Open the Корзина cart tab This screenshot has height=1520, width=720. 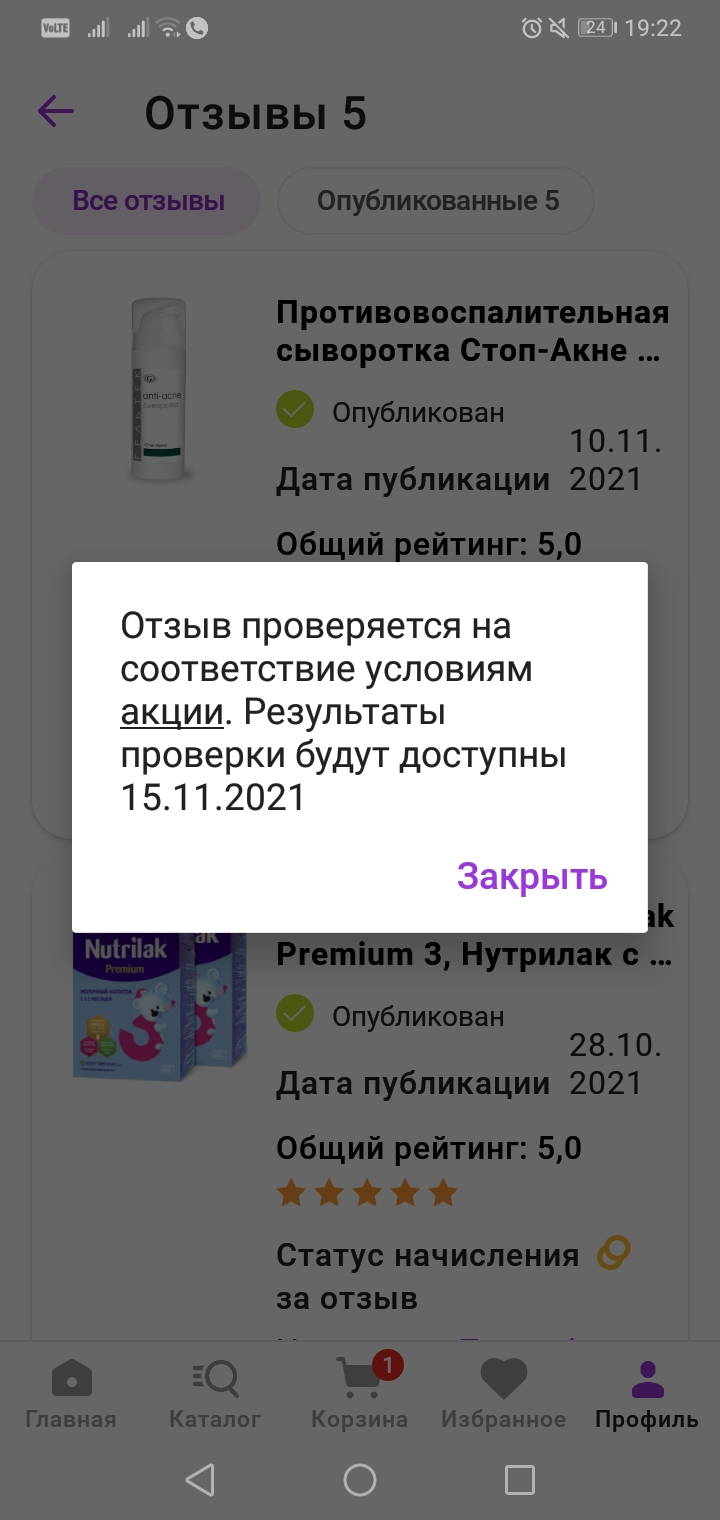[359, 1395]
